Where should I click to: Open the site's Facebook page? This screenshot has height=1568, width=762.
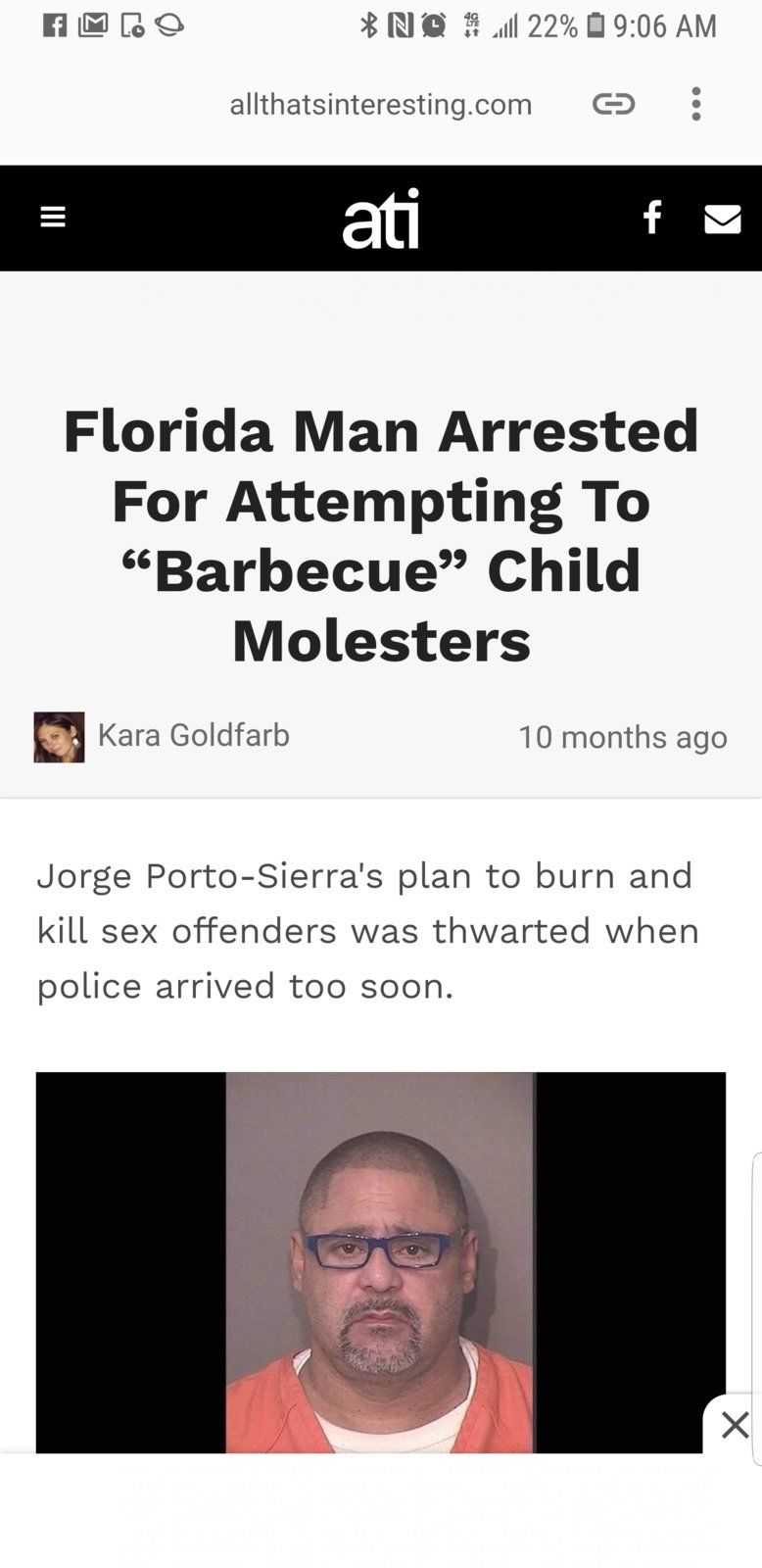click(x=652, y=217)
